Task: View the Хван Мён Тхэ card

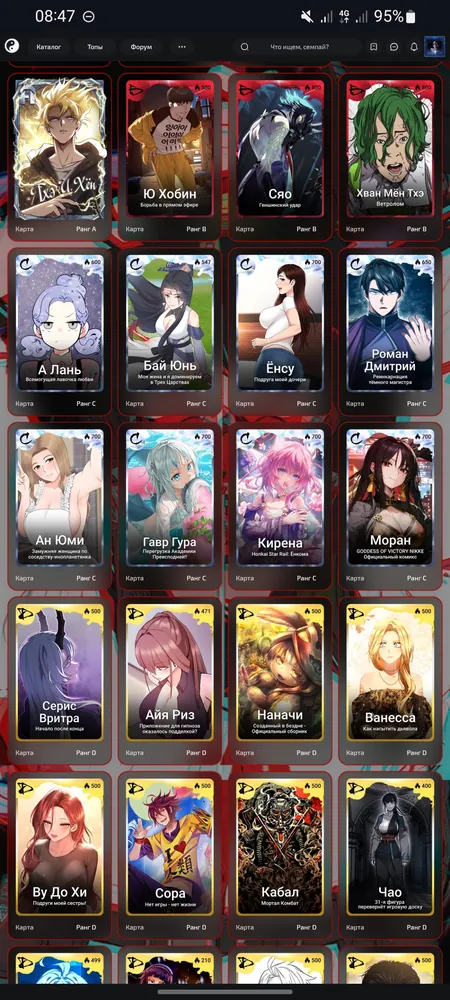Action: click(390, 157)
